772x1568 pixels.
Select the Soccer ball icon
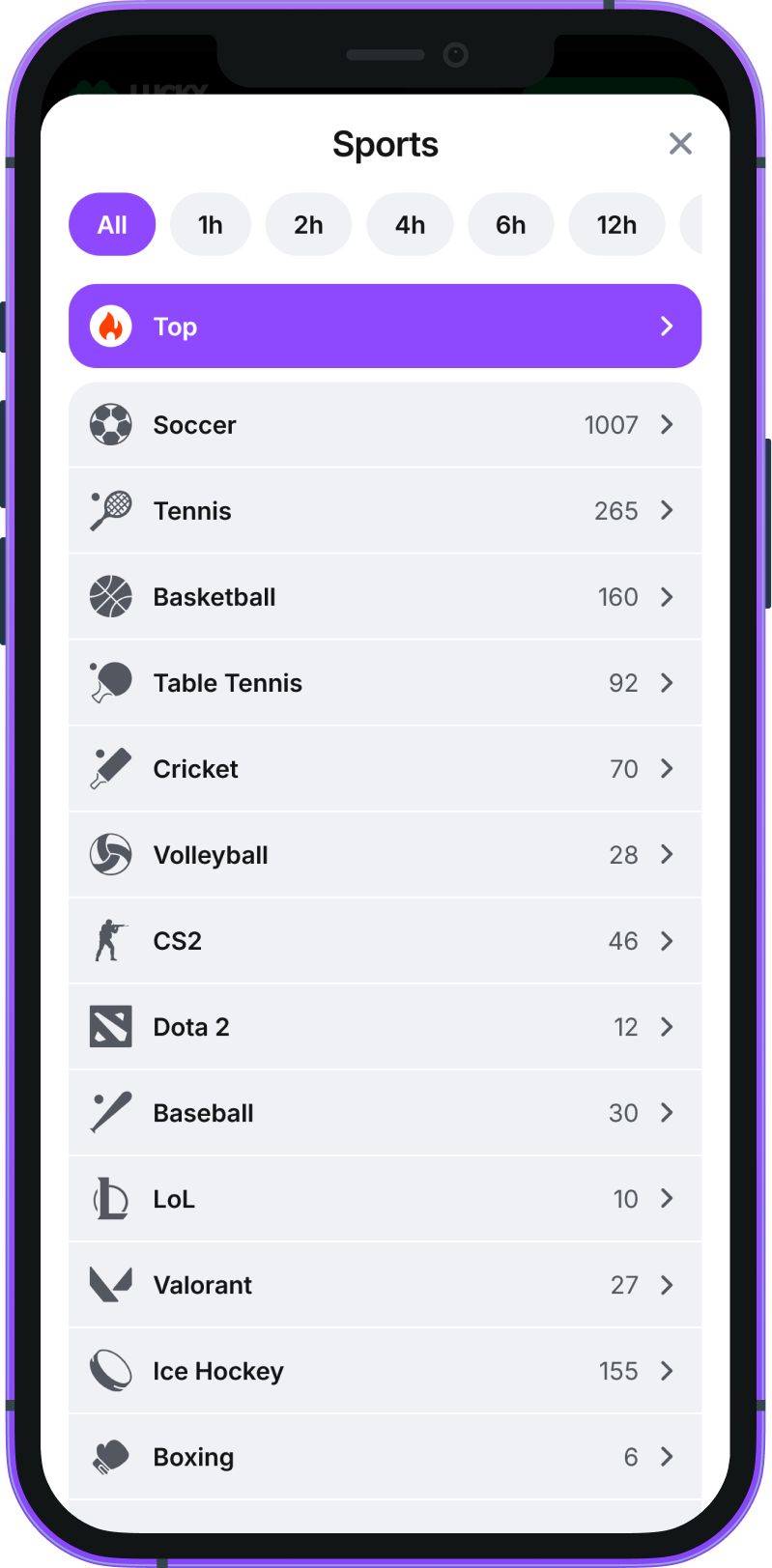110,424
